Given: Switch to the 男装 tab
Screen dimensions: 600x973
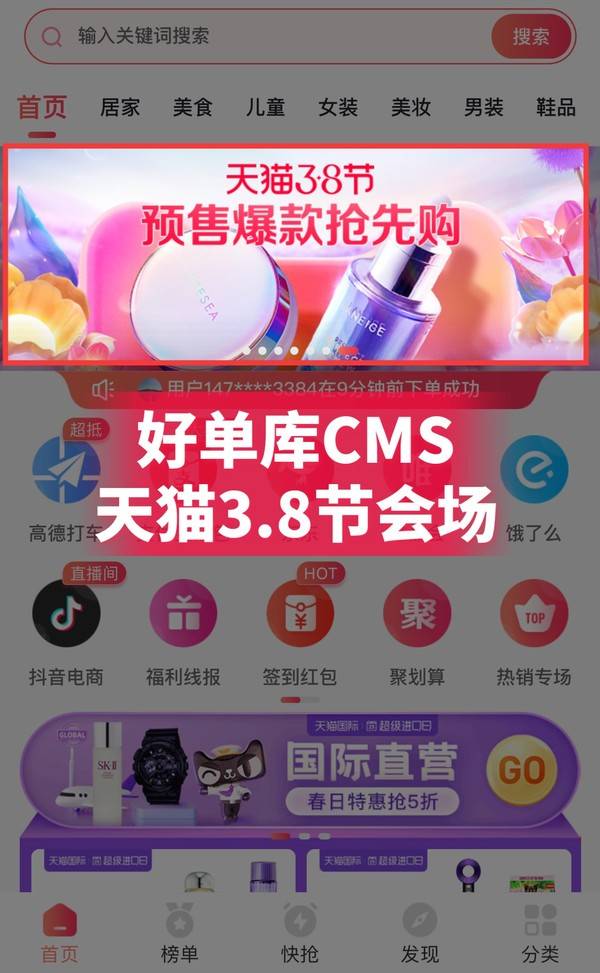Looking at the screenshot, I should (x=483, y=107).
